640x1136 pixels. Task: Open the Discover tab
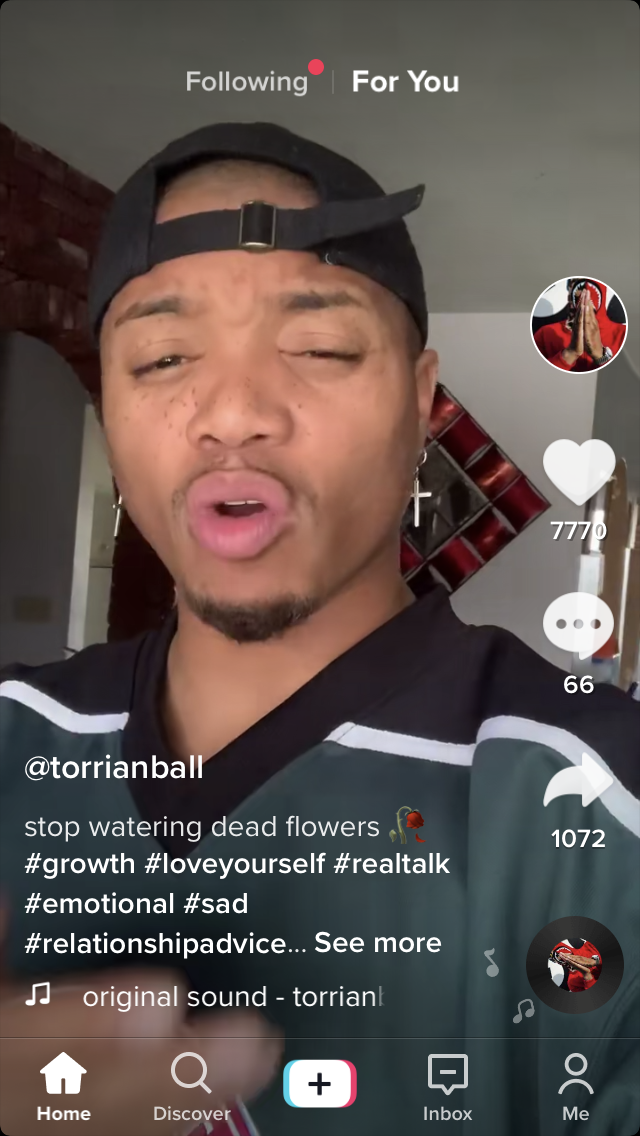pyautogui.click(x=191, y=1086)
